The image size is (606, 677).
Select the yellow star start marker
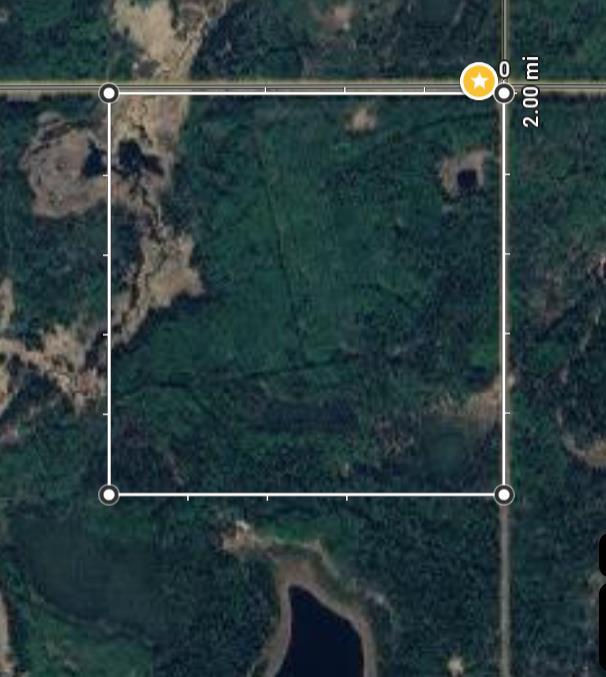(x=479, y=81)
